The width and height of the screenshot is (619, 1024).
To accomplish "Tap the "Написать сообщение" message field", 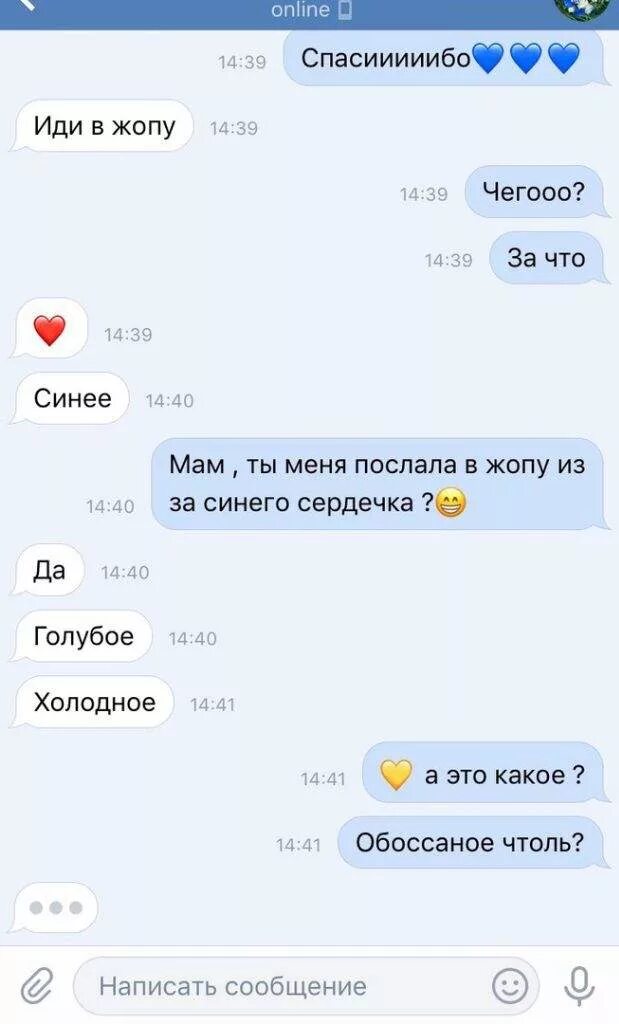I will pyautogui.click(x=306, y=986).
